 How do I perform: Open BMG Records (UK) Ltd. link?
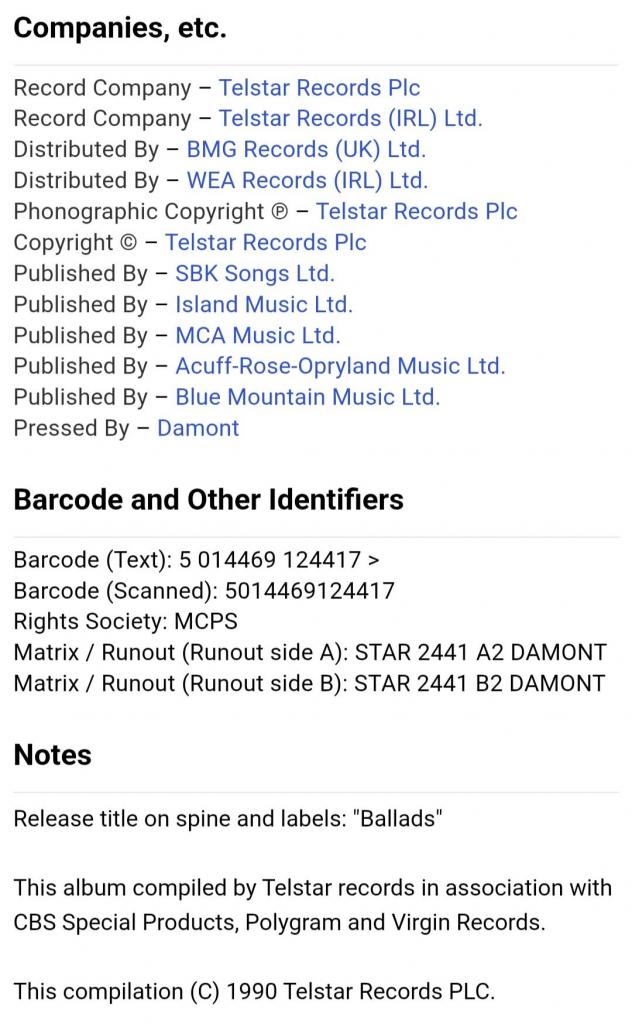pos(306,150)
